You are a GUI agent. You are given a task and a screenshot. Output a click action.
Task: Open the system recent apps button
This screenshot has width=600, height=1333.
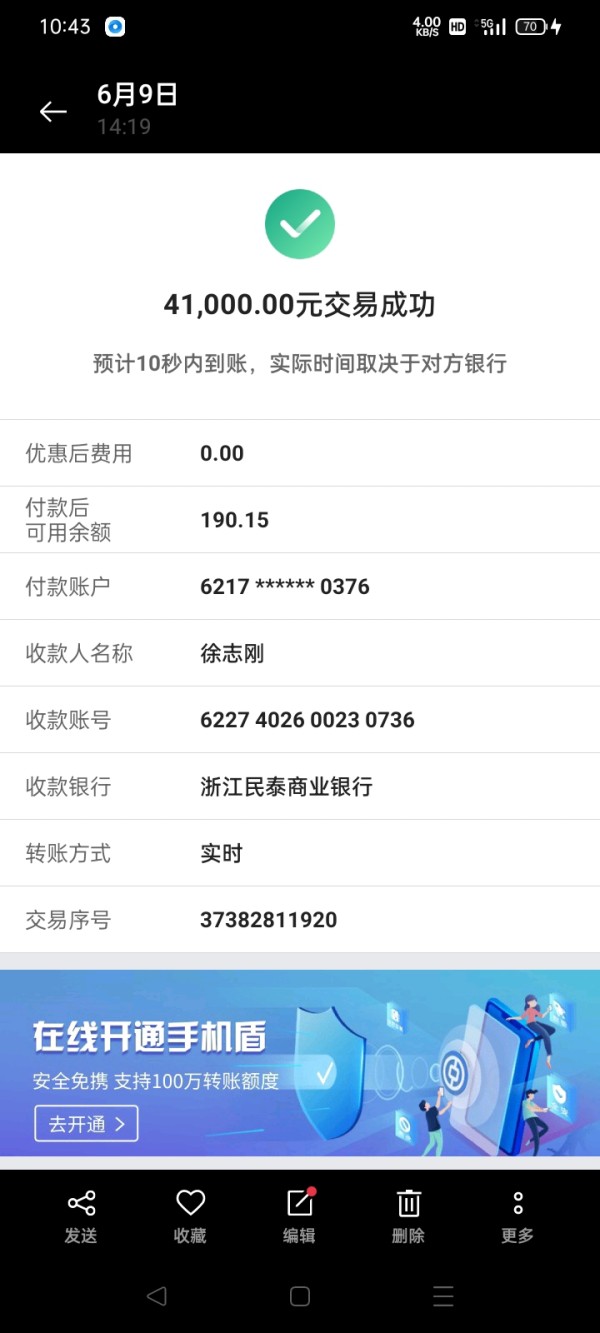(x=444, y=1296)
